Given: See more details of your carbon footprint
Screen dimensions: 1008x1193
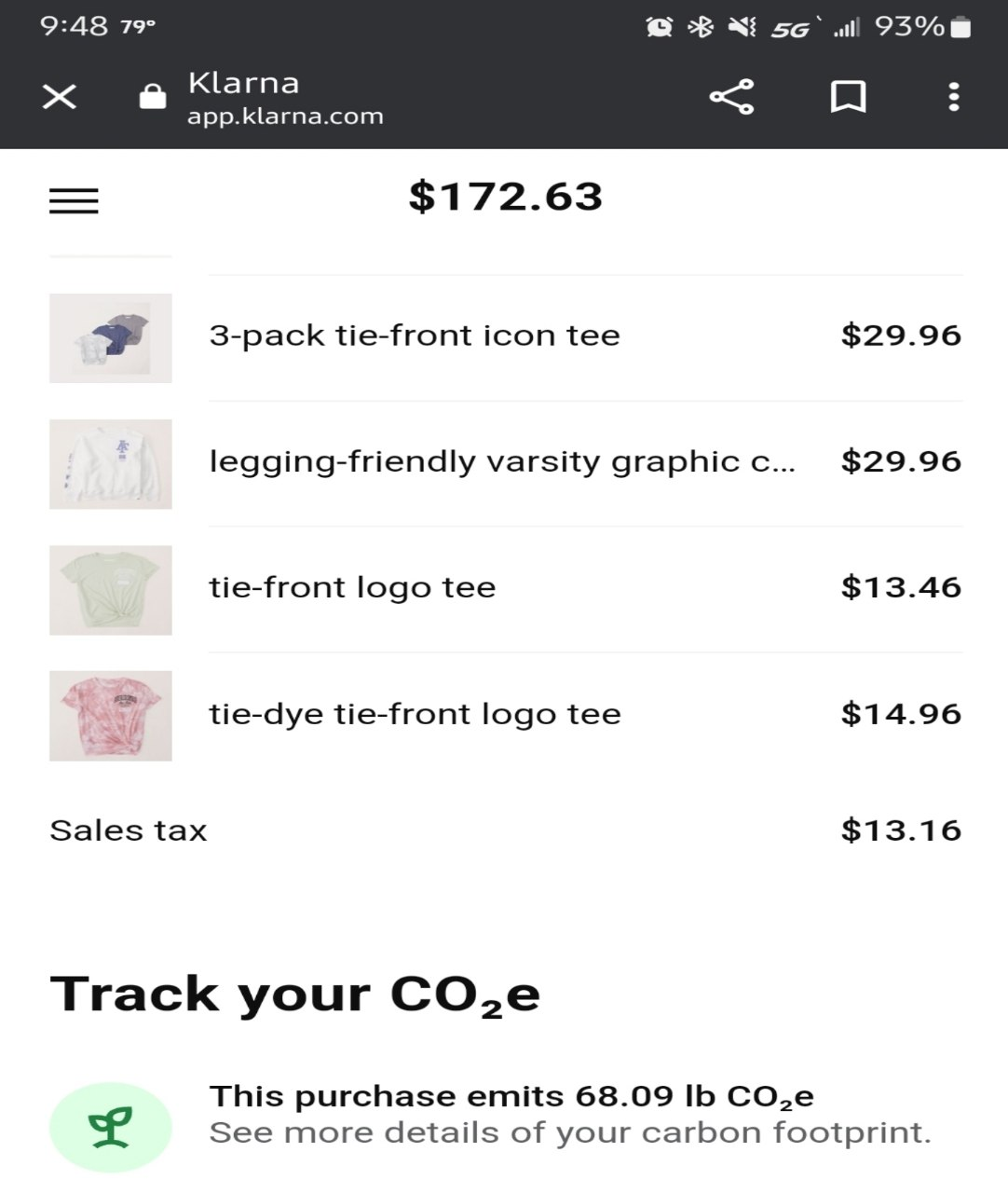Looking at the screenshot, I should [x=569, y=1132].
